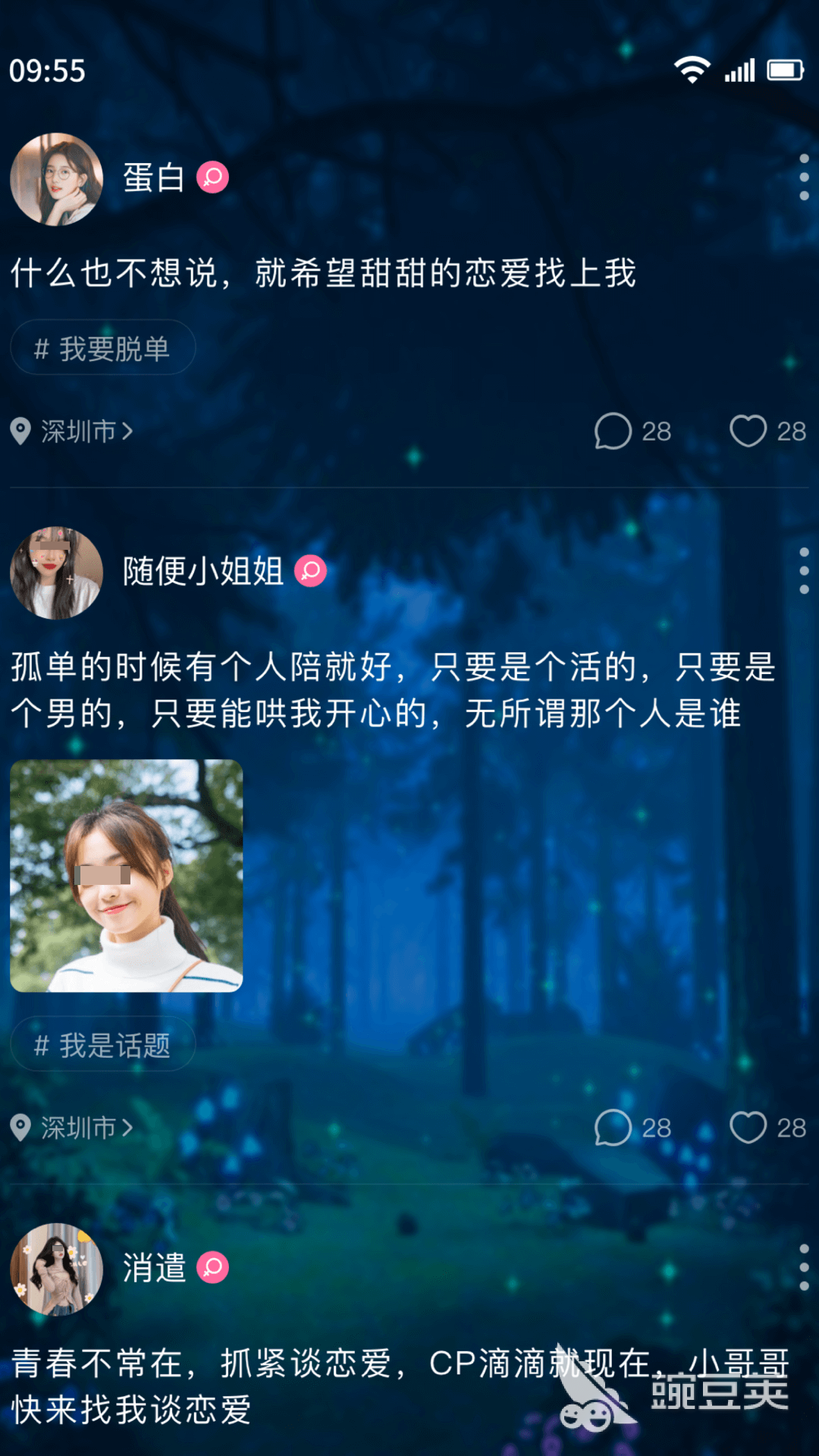The image size is (819, 1456).
Task: Open the overflow menu on 随便小姐姐's post
Action: pos(804,571)
